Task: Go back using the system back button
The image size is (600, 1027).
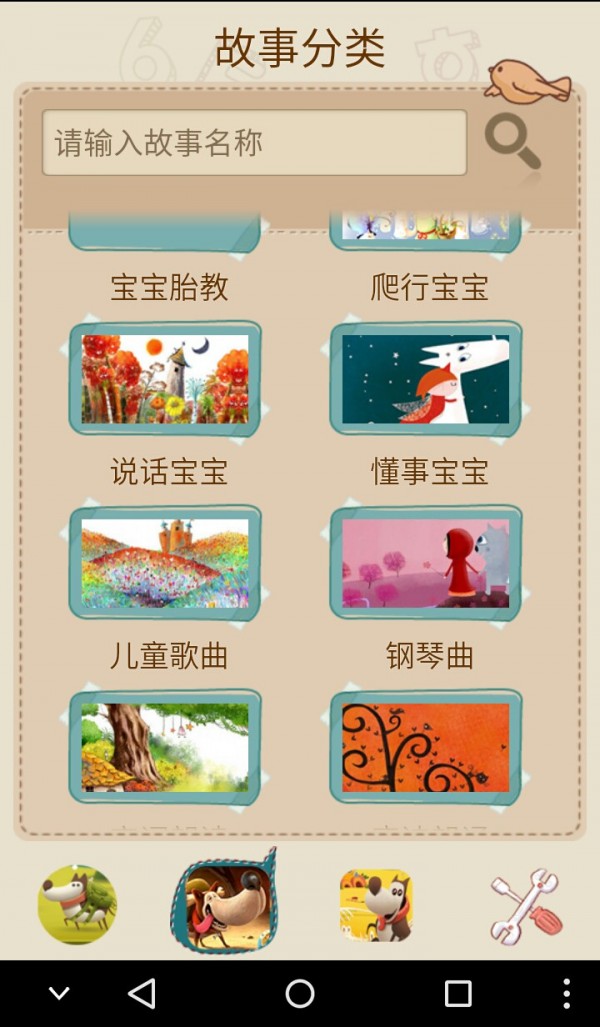Action: click(142, 993)
